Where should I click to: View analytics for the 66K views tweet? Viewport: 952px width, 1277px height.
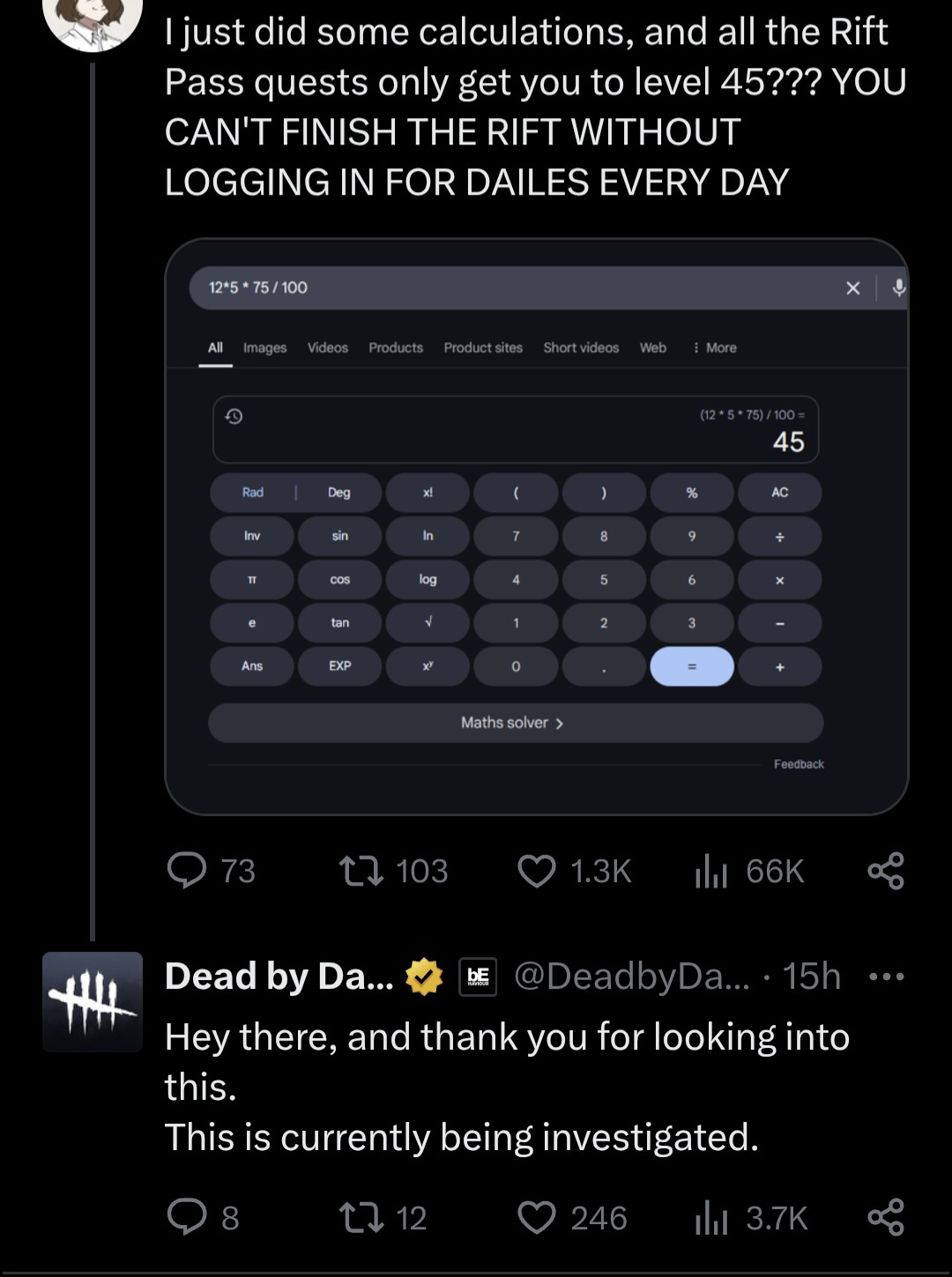pyautogui.click(x=711, y=871)
